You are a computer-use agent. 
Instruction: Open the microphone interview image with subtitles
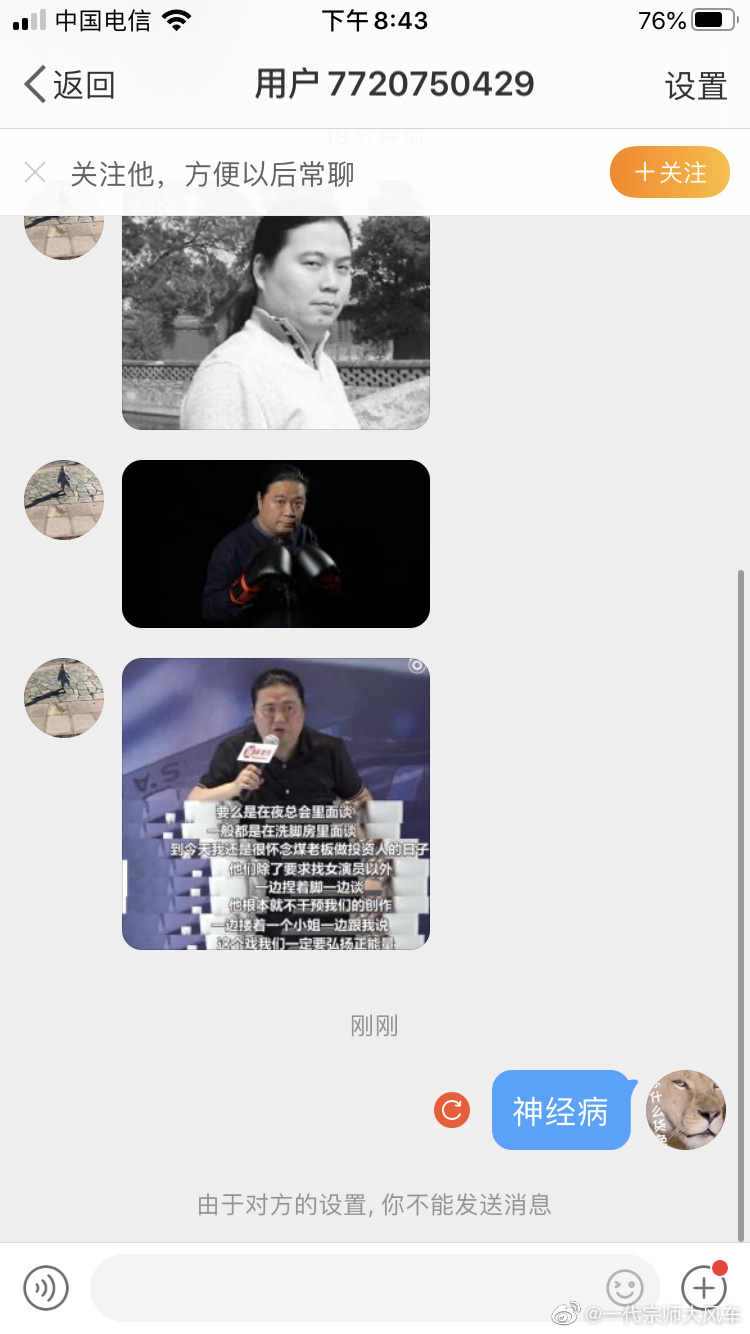276,804
